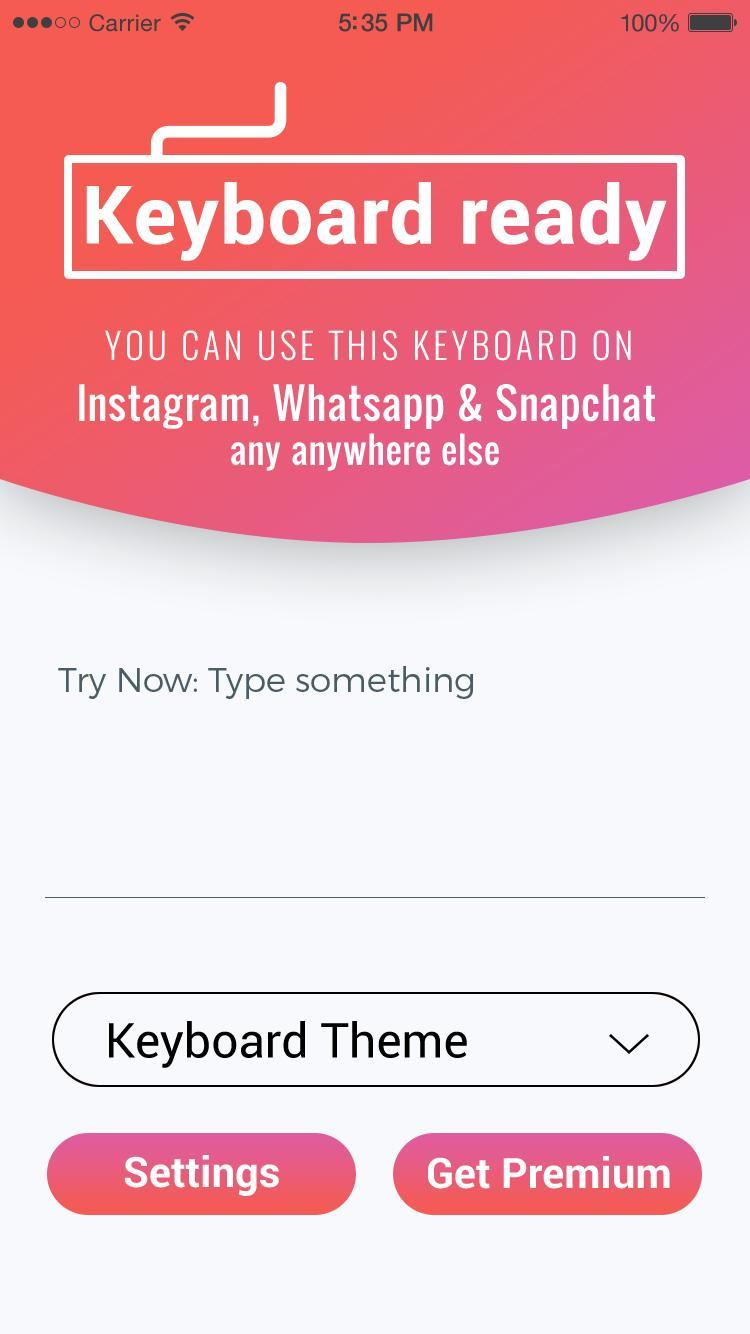Expand the Keyboard Theme dropdown
The width and height of the screenshot is (750, 1334).
375,1040
